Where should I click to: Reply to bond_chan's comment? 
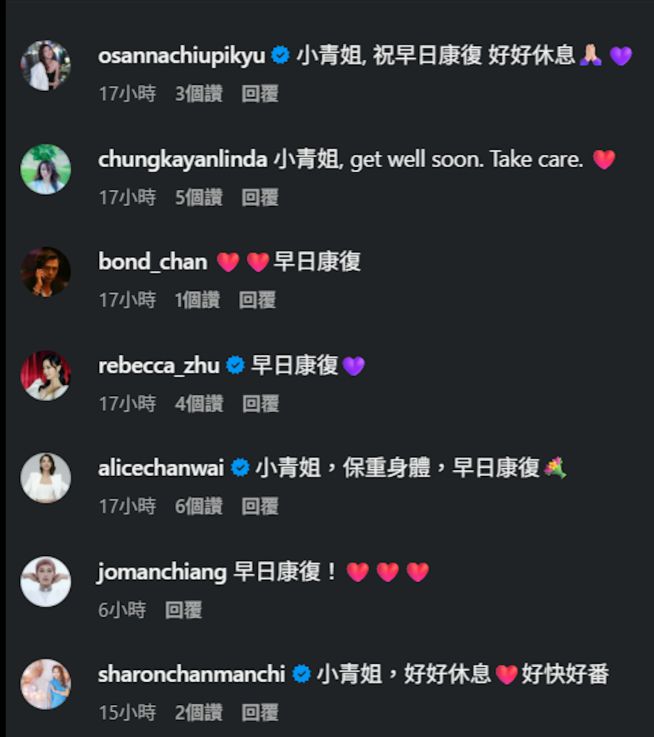coord(257,300)
